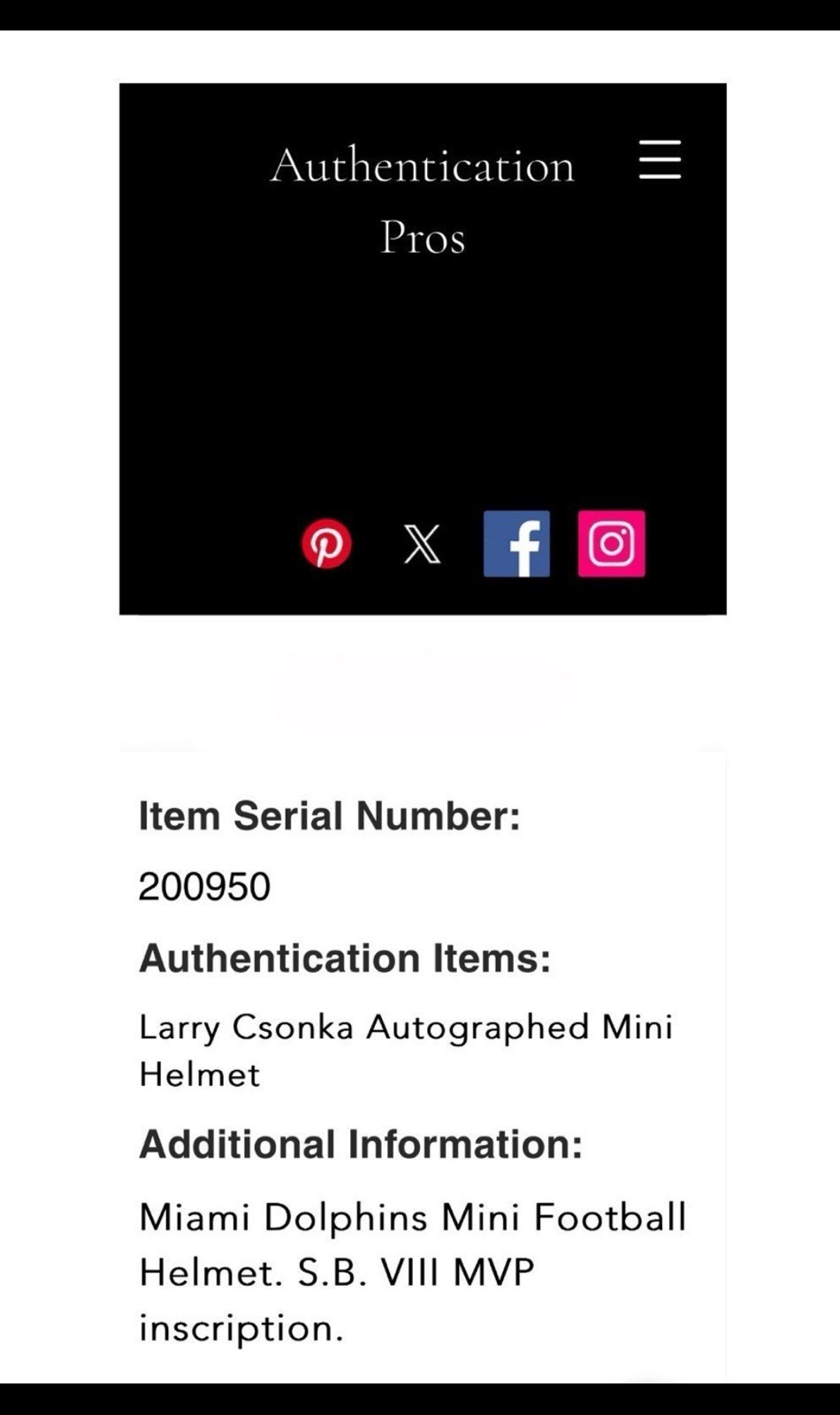
Task: Visit the X profile link
Action: pyautogui.click(x=422, y=544)
